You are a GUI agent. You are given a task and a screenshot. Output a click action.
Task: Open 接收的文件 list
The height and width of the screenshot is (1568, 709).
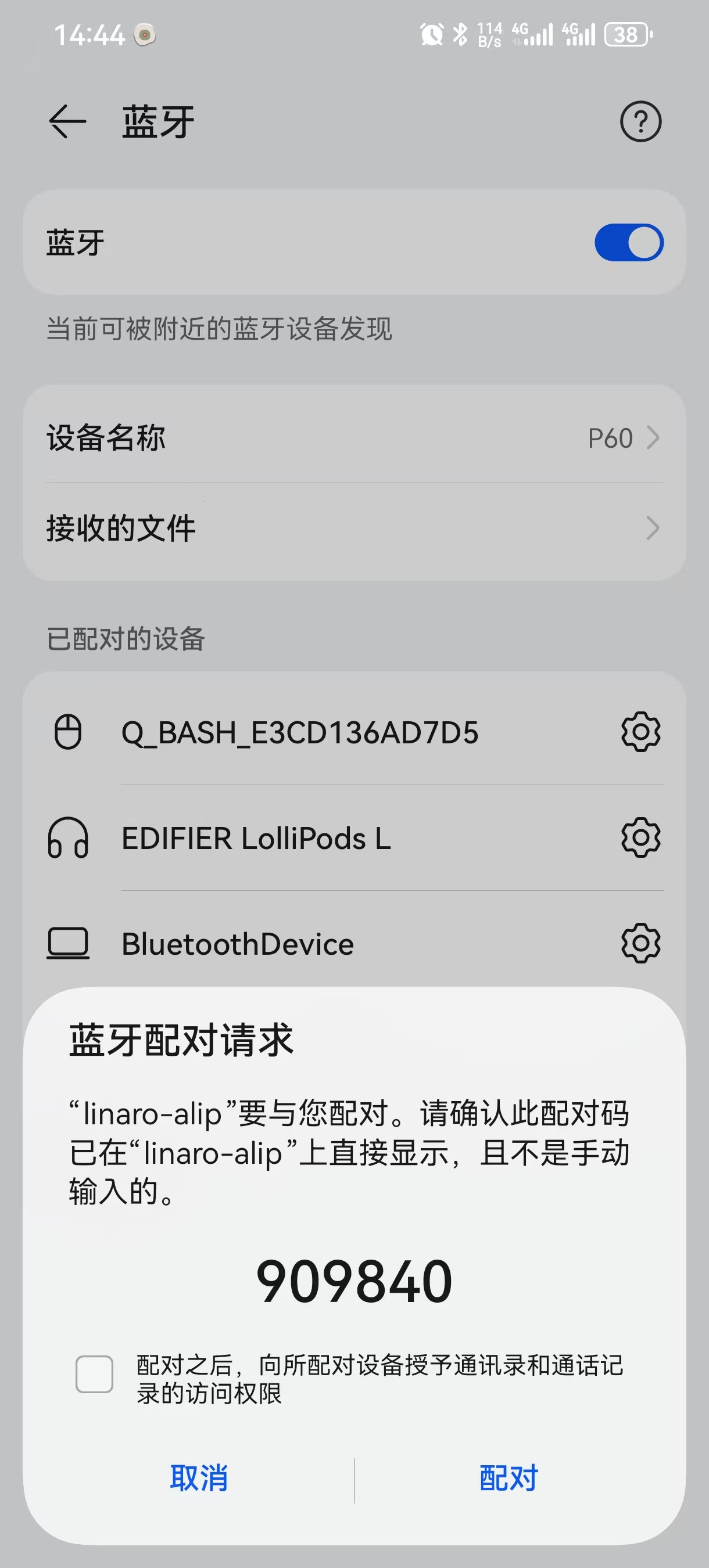coord(354,528)
